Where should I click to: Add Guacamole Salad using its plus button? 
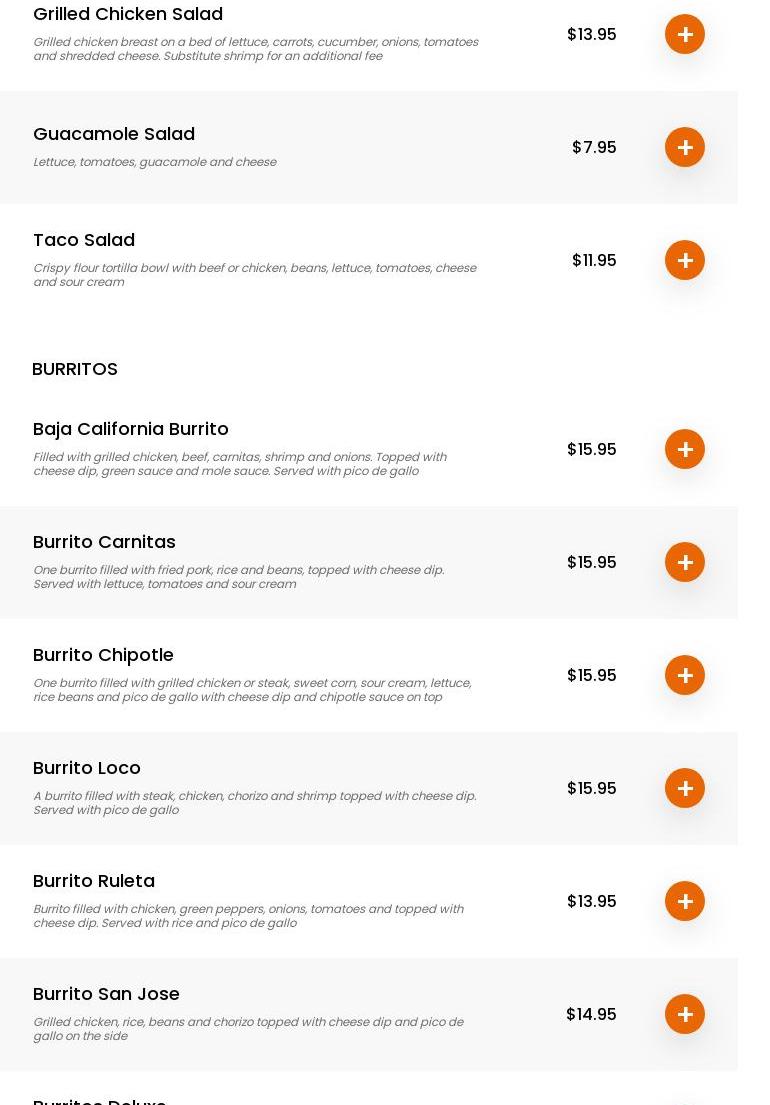[x=685, y=147]
